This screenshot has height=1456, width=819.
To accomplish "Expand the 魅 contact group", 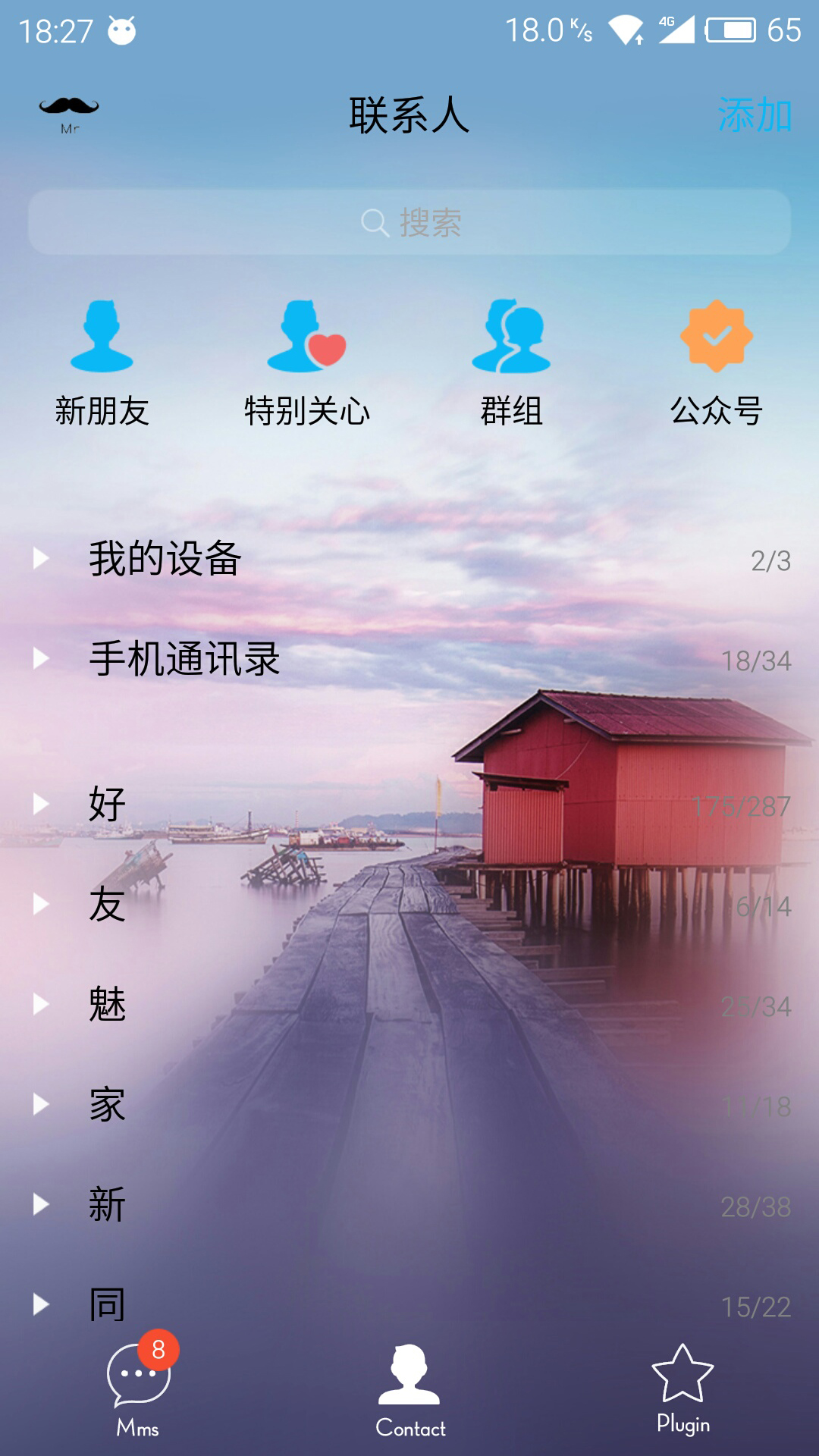I will [409, 1005].
